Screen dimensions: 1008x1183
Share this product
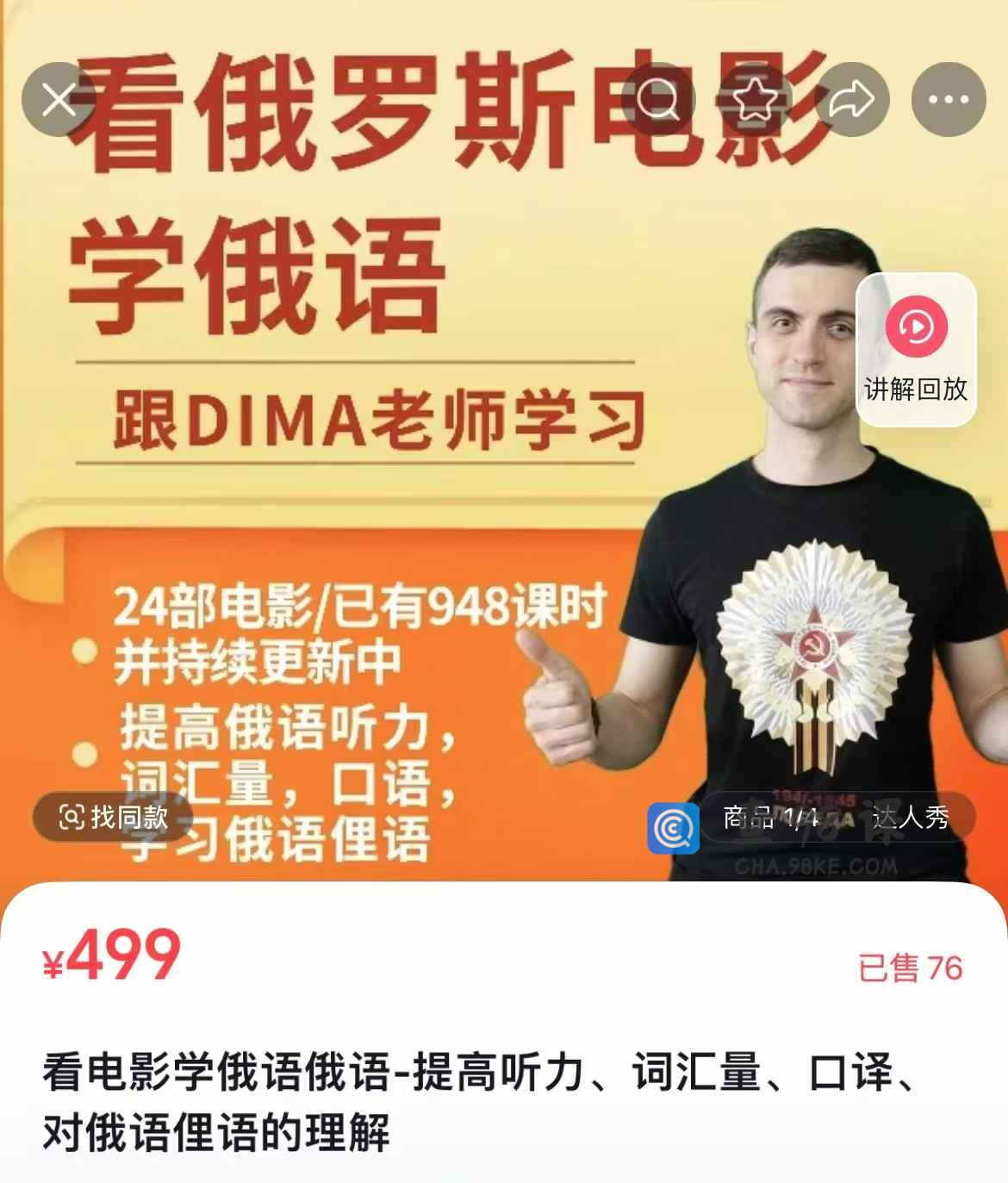click(852, 100)
